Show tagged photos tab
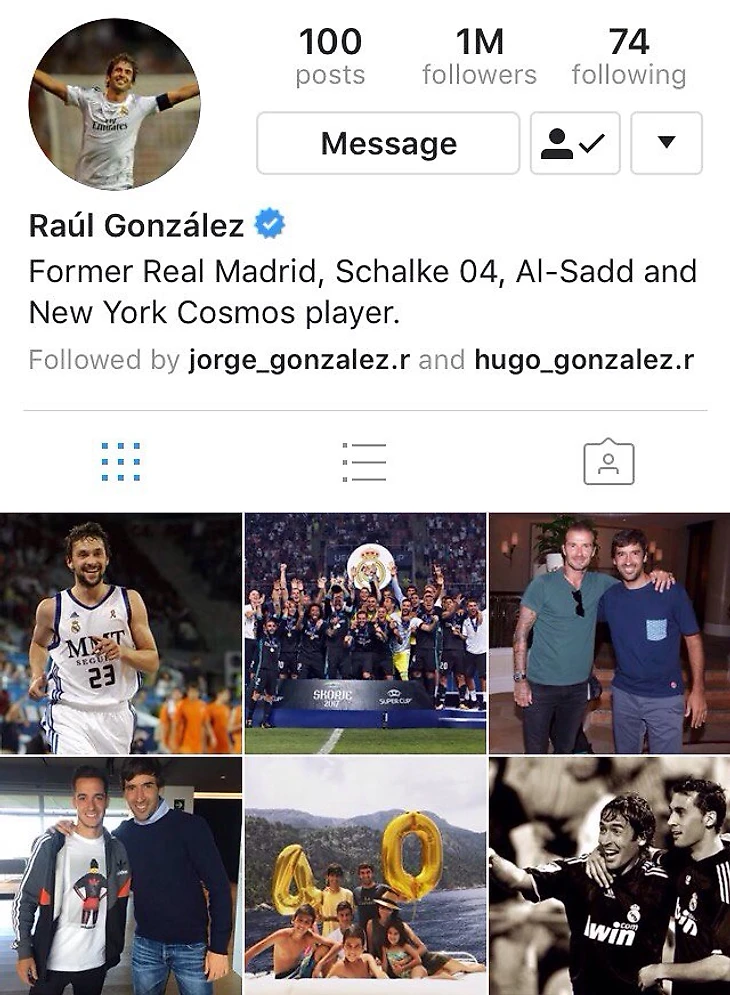Image resolution: width=730 pixels, height=995 pixels. point(608,462)
